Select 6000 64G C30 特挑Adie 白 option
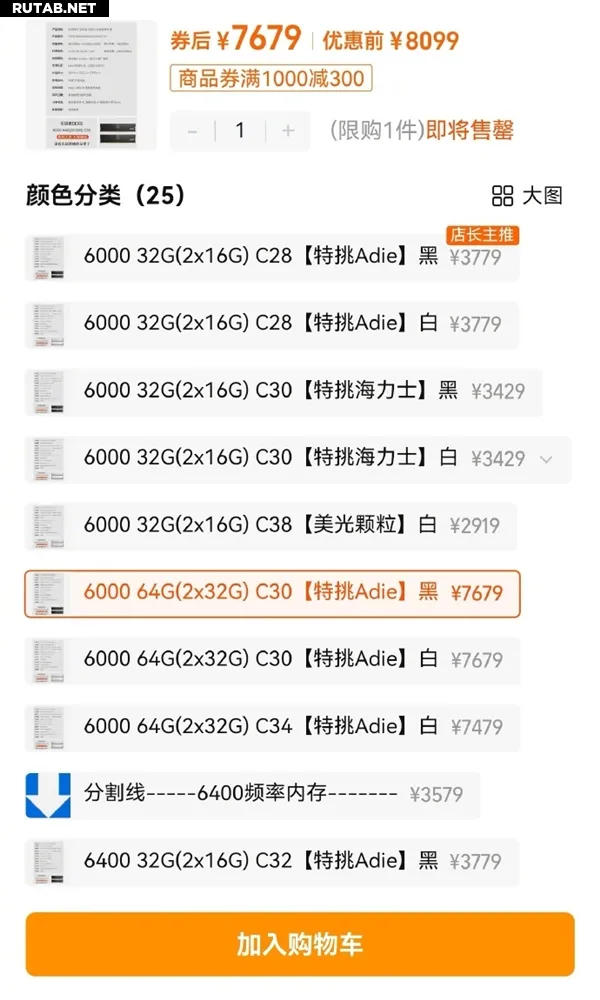 270,660
